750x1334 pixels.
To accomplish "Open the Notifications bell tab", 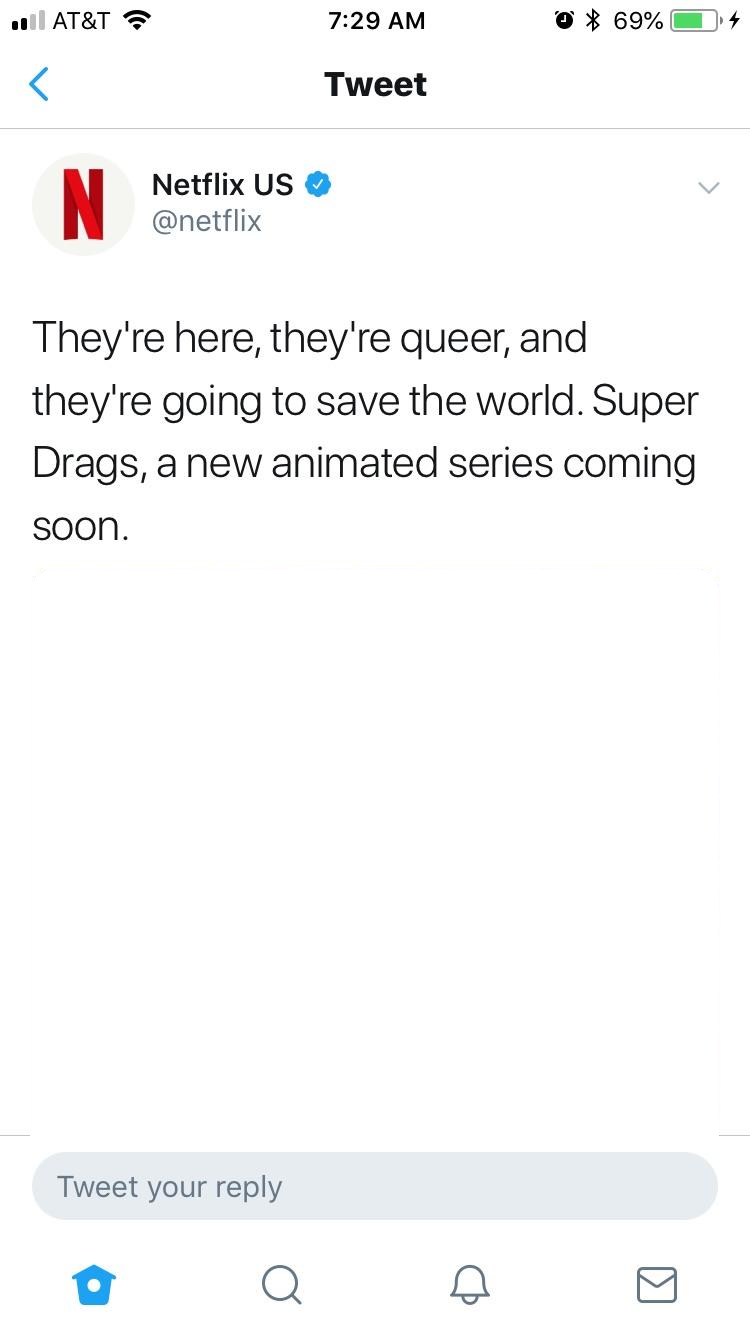I will pos(469,1284).
